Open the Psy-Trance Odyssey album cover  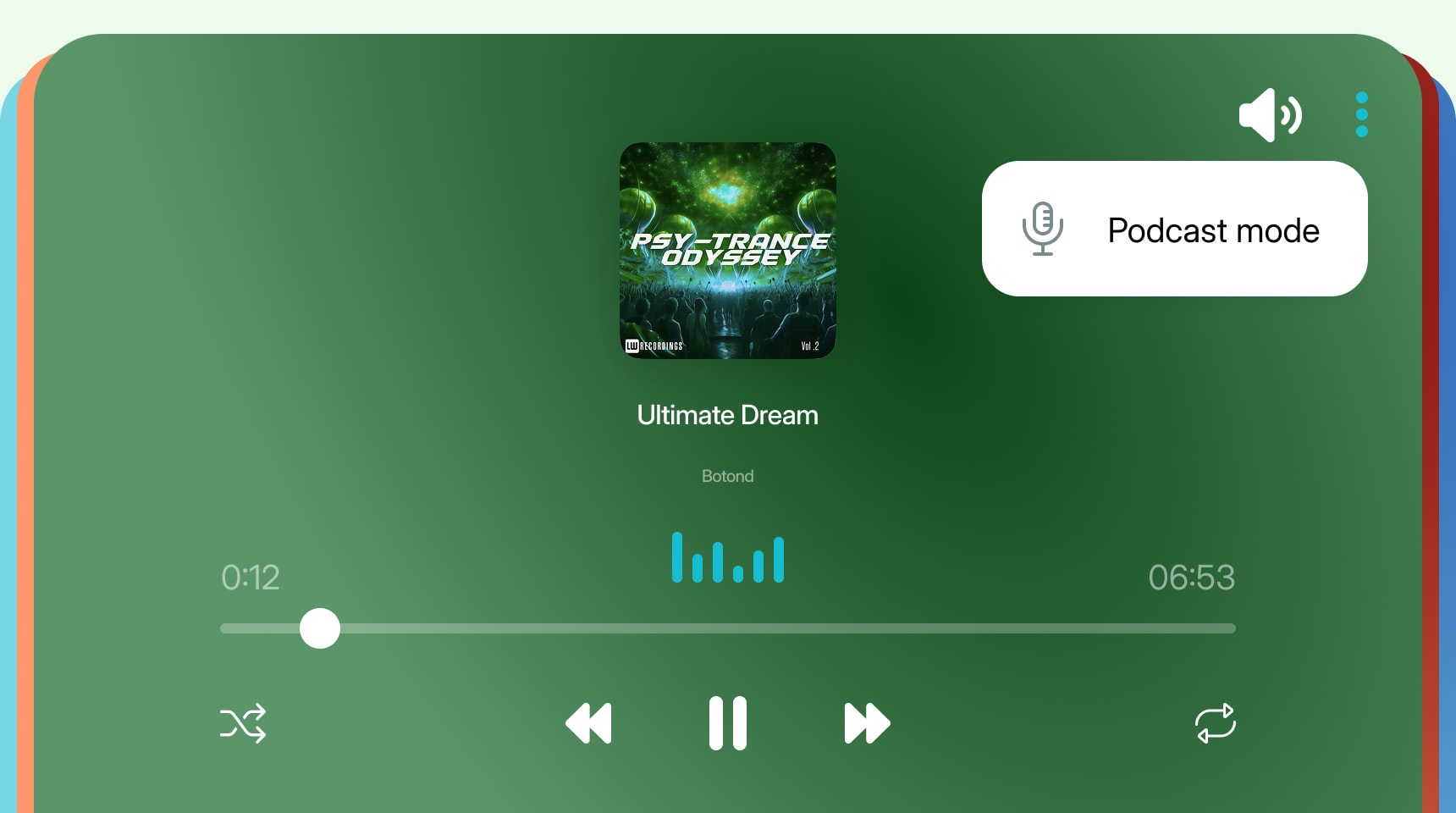point(728,251)
